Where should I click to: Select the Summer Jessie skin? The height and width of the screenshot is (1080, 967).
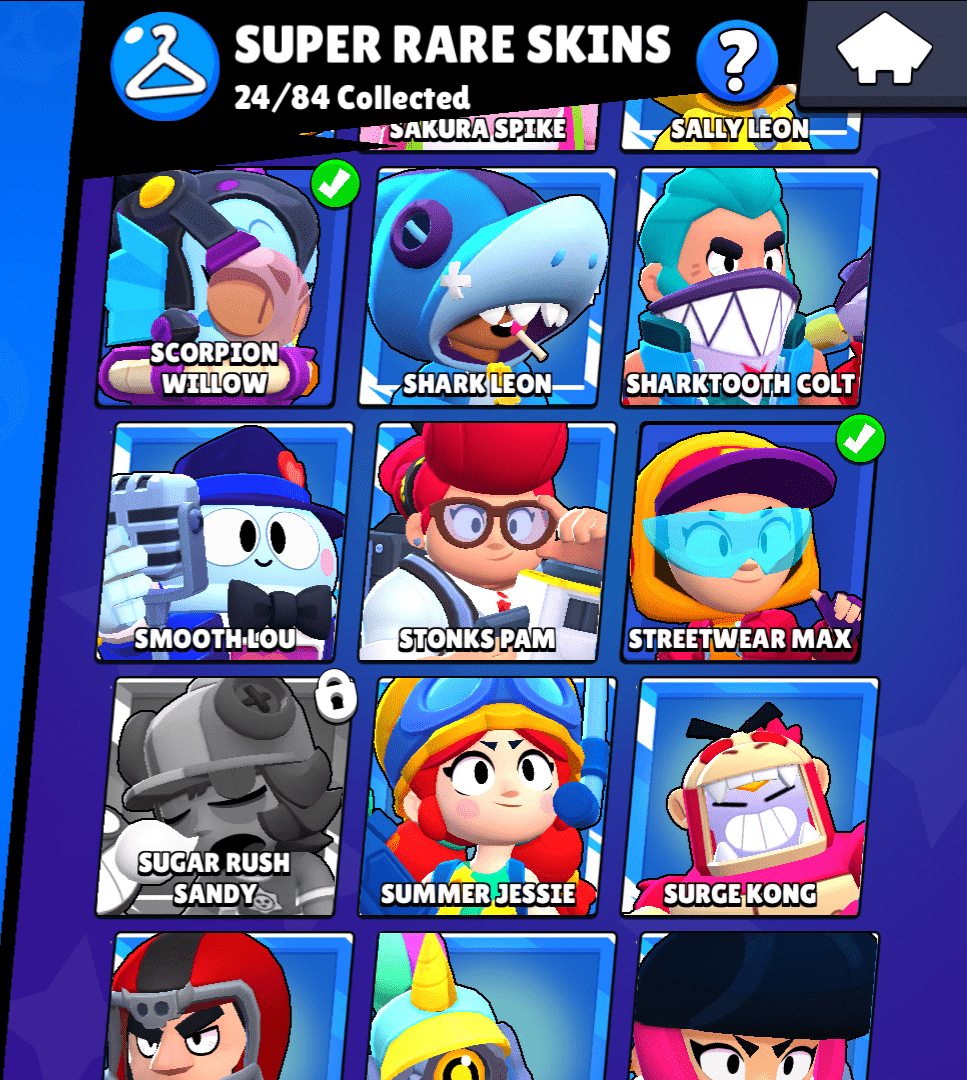point(486,796)
